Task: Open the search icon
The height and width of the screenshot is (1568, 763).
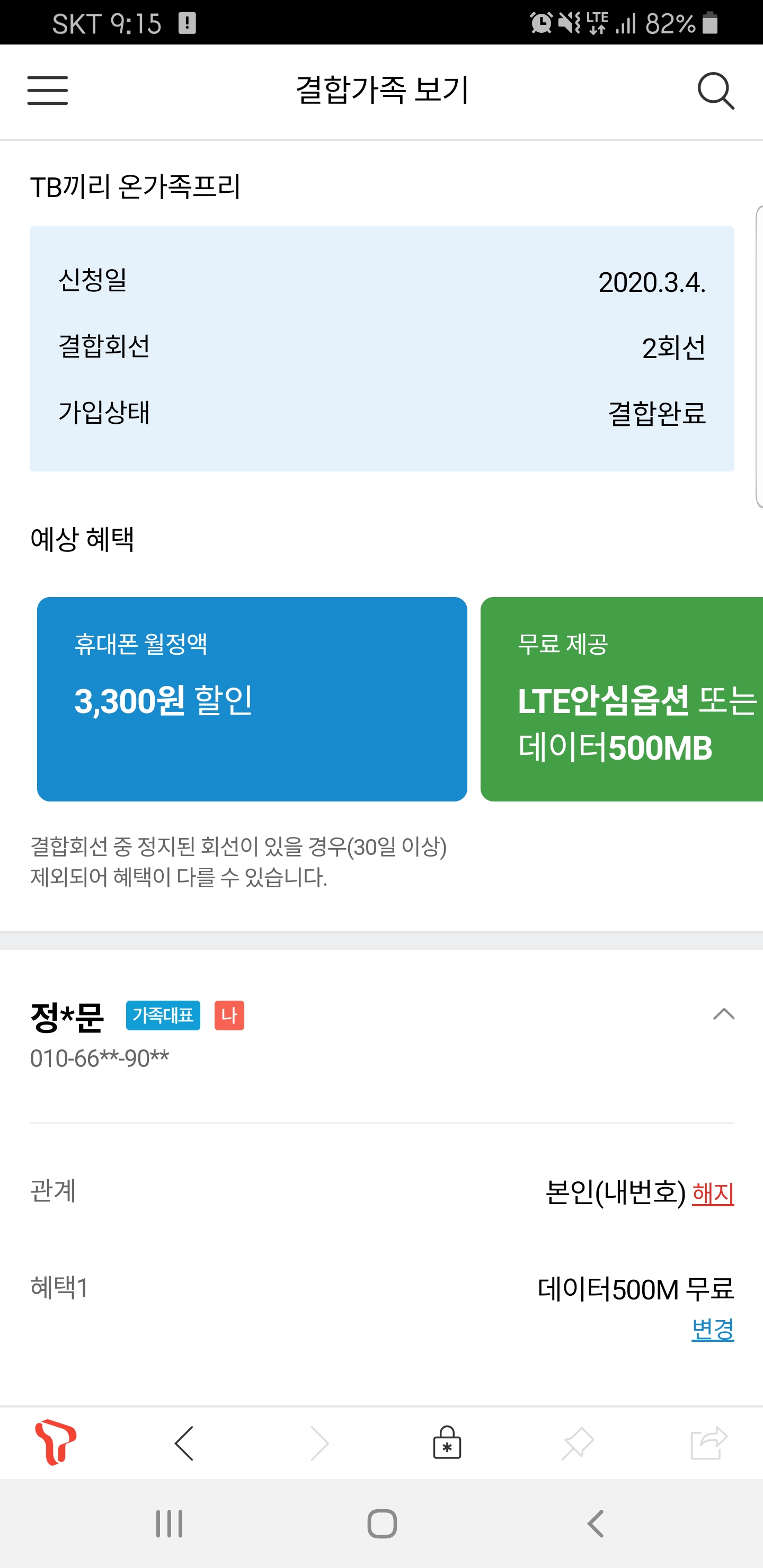Action: pos(715,91)
